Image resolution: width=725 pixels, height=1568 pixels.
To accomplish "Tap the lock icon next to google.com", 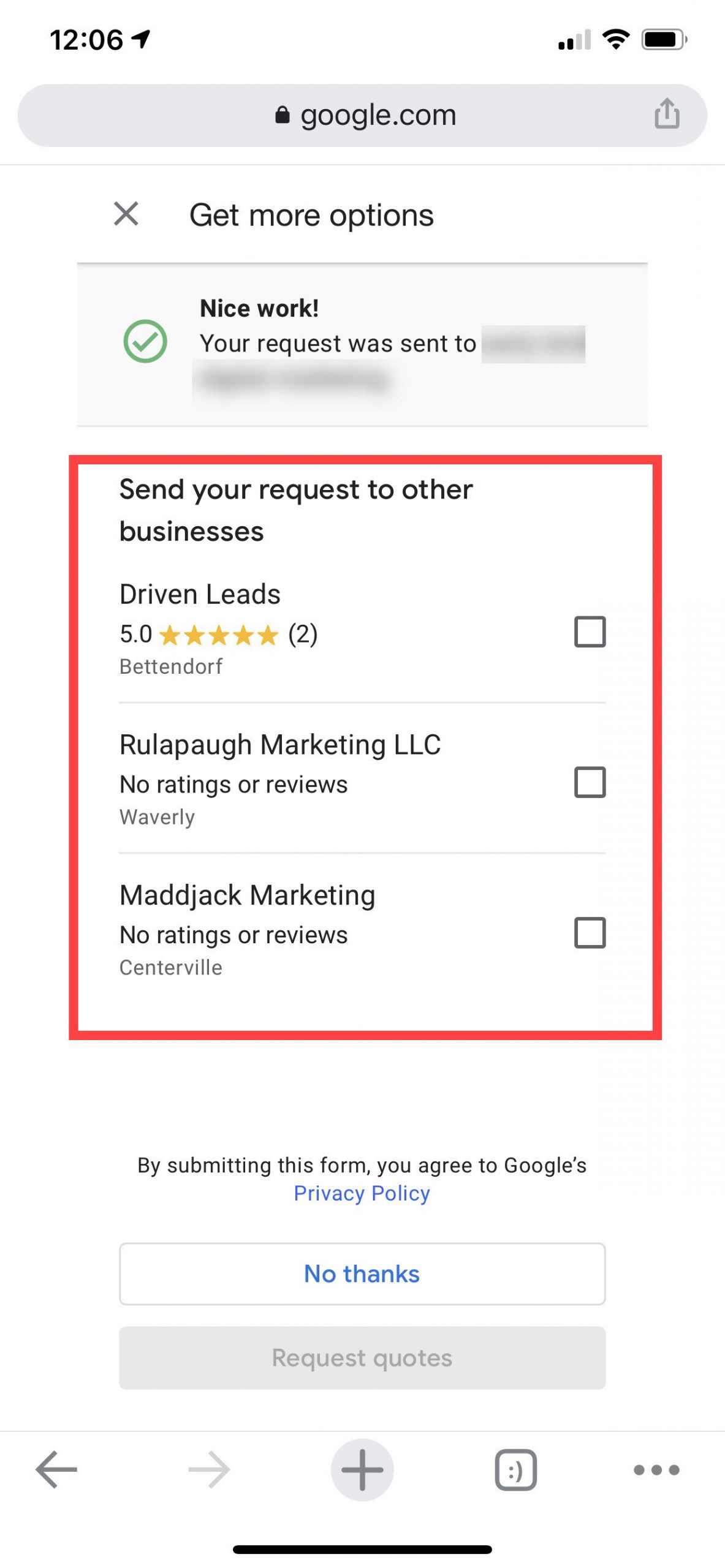I will (x=282, y=115).
